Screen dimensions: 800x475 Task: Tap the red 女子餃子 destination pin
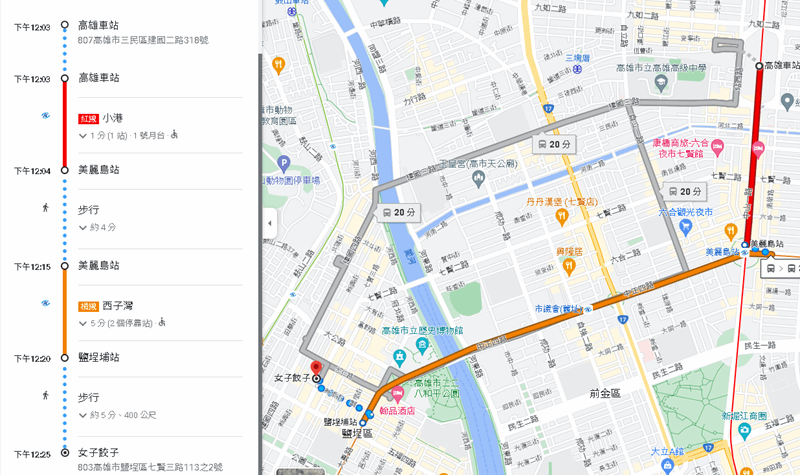pyautogui.click(x=316, y=369)
